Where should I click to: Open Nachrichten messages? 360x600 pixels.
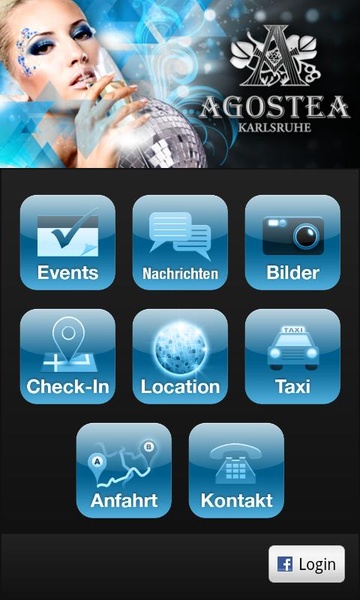pyautogui.click(x=180, y=242)
